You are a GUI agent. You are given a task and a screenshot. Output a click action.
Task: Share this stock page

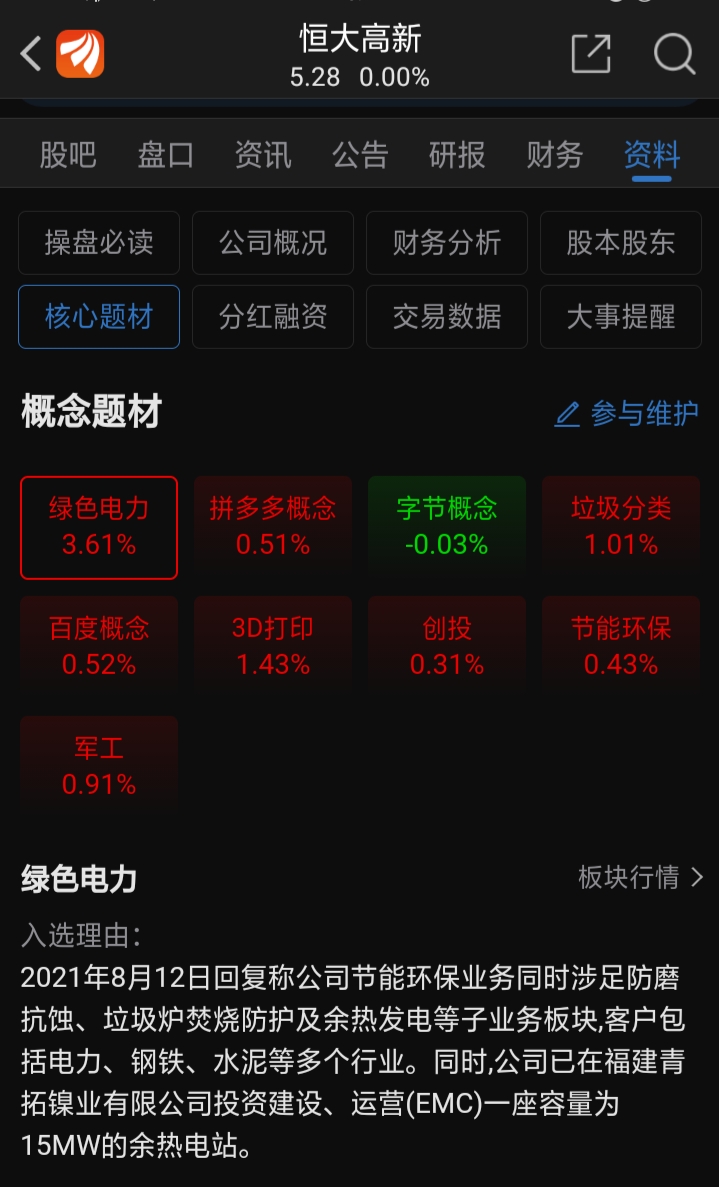(x=590, y=54)
